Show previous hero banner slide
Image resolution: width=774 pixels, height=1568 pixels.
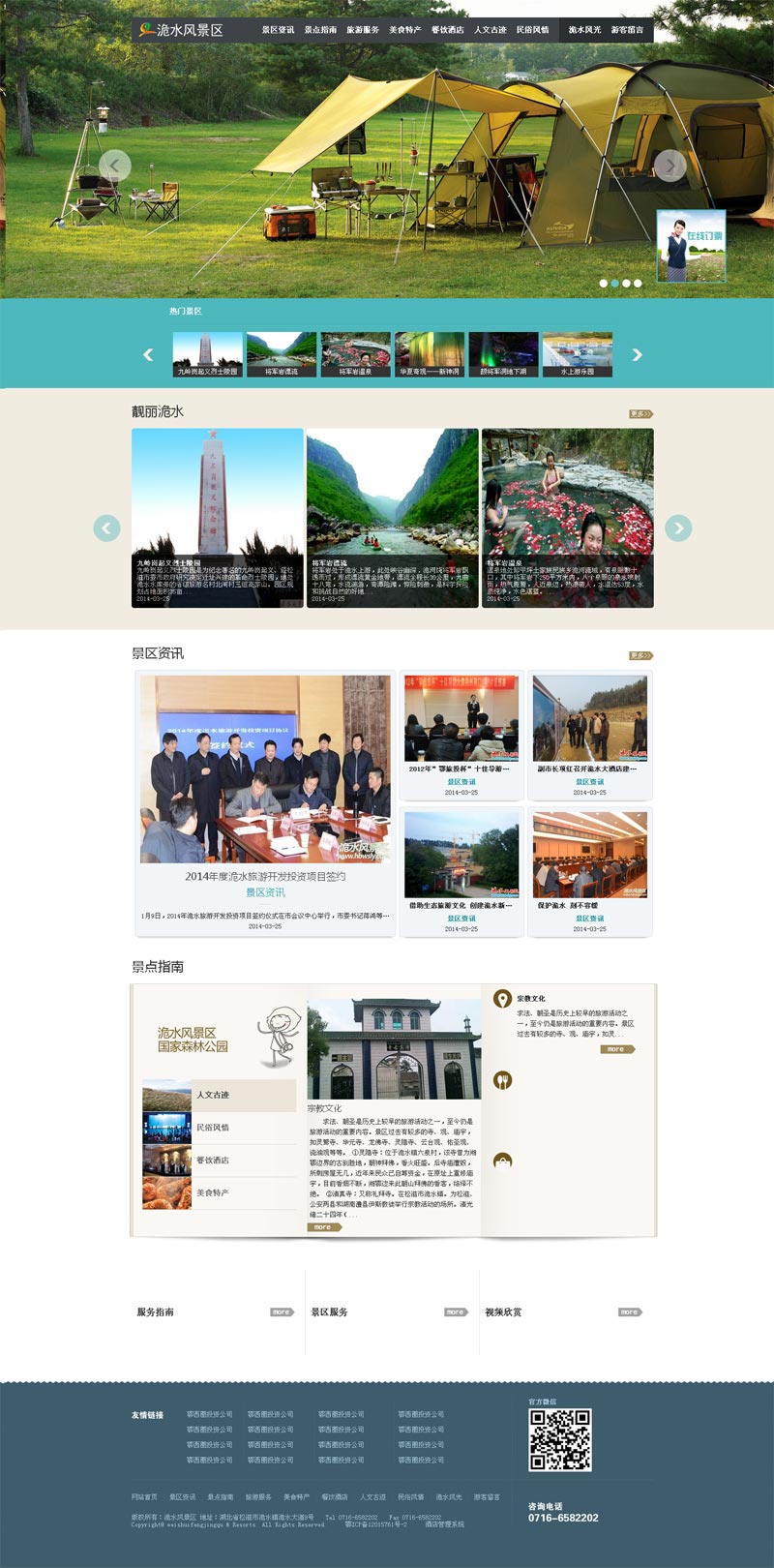(x=115, y=166)
